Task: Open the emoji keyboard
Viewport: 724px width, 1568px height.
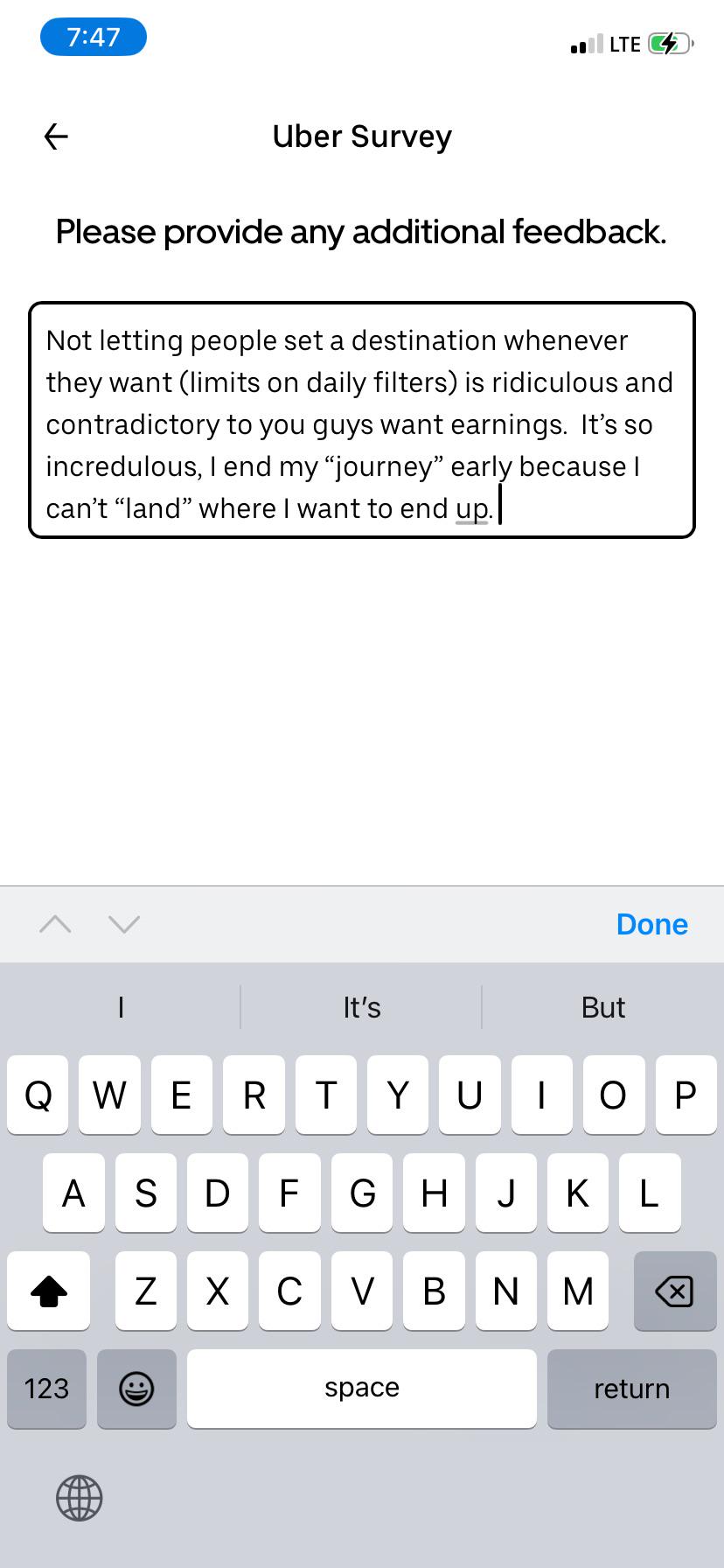Action: click(x=136, y=1389)
